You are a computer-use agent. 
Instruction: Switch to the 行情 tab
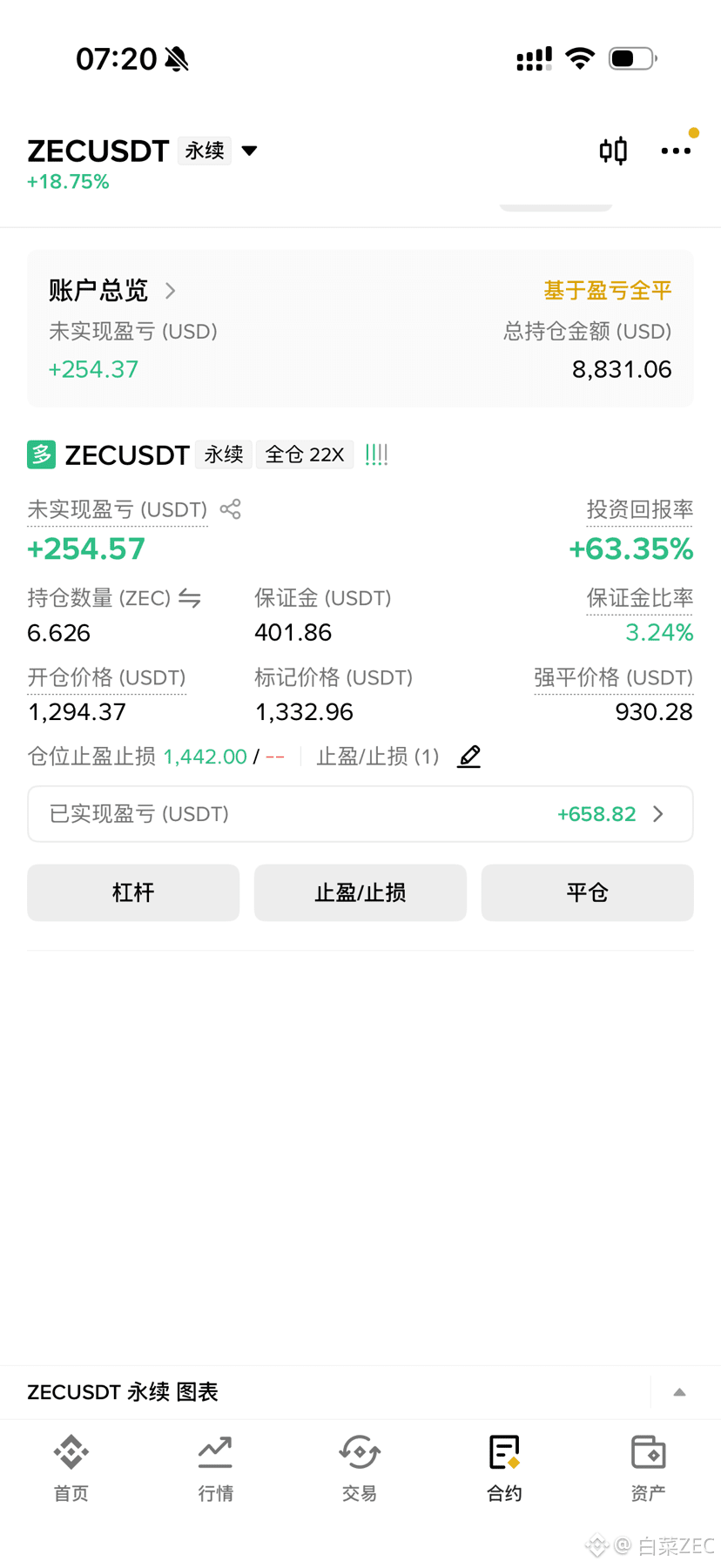click(x=215, y=1468)
